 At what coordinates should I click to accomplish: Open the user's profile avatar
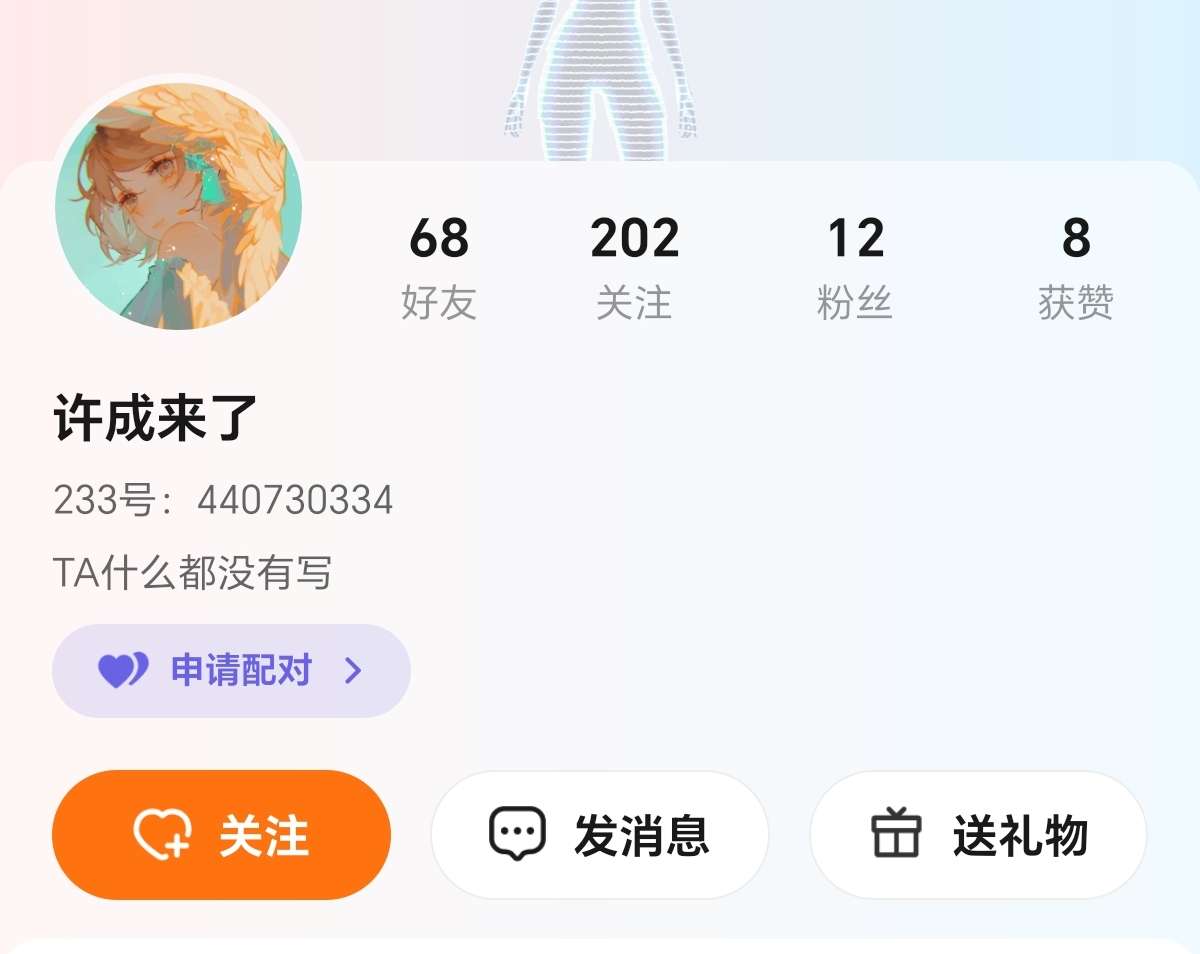(178, 206)
